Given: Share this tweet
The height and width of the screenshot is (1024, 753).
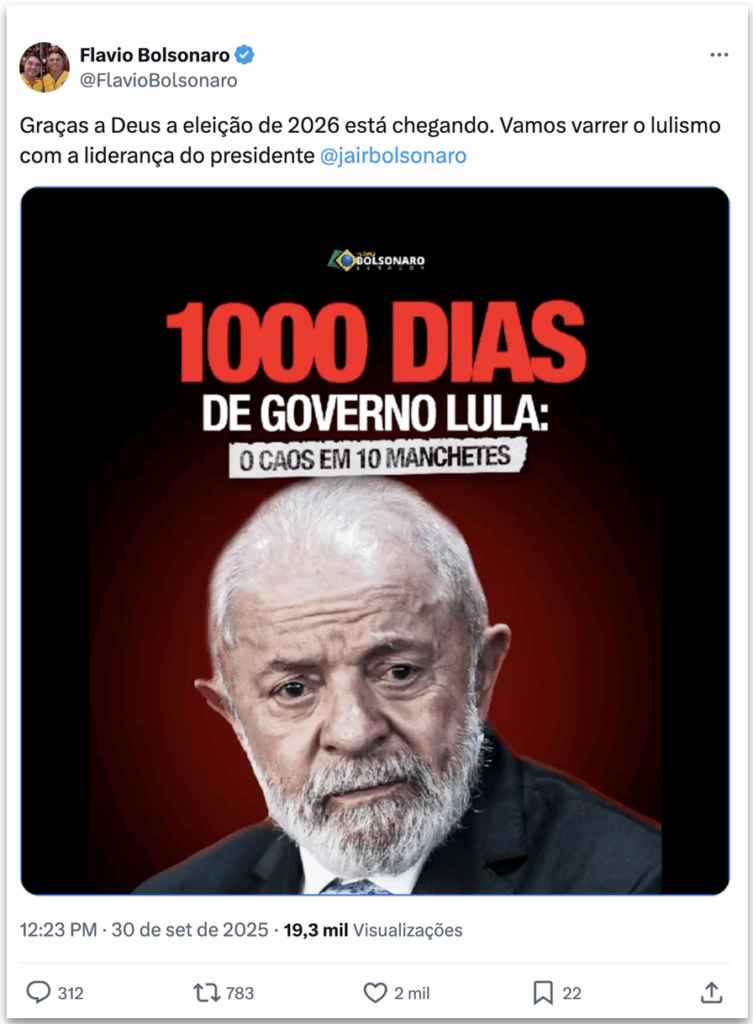Looking at the screenshot, I should [x=711, y=992].
